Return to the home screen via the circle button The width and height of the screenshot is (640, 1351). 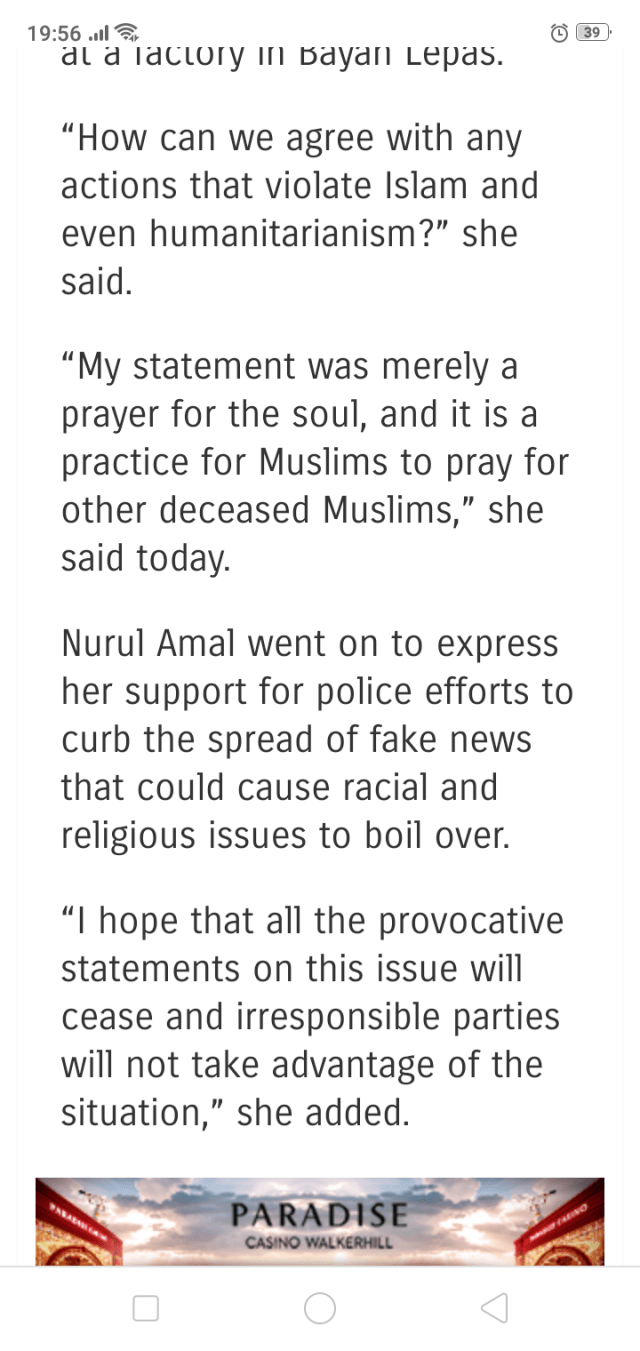coord(320,1308)
